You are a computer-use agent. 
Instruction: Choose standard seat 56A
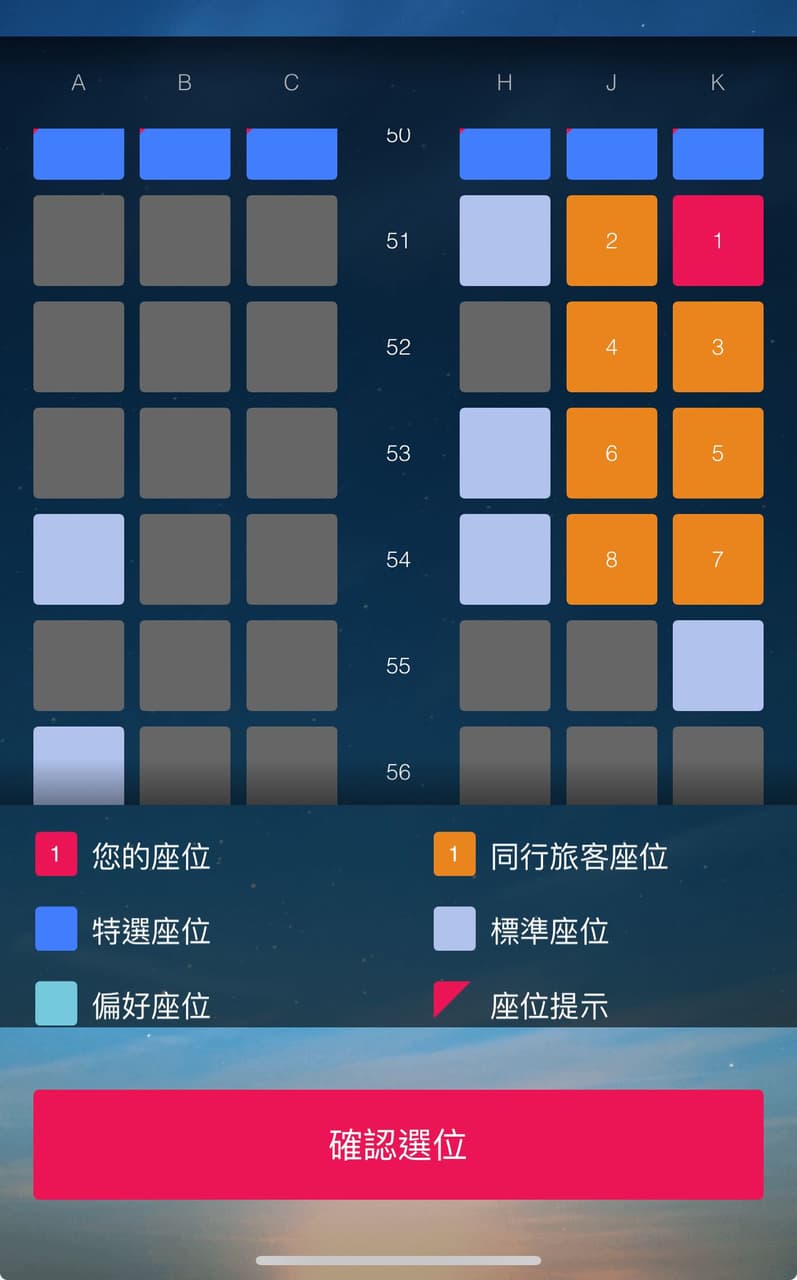79,764
